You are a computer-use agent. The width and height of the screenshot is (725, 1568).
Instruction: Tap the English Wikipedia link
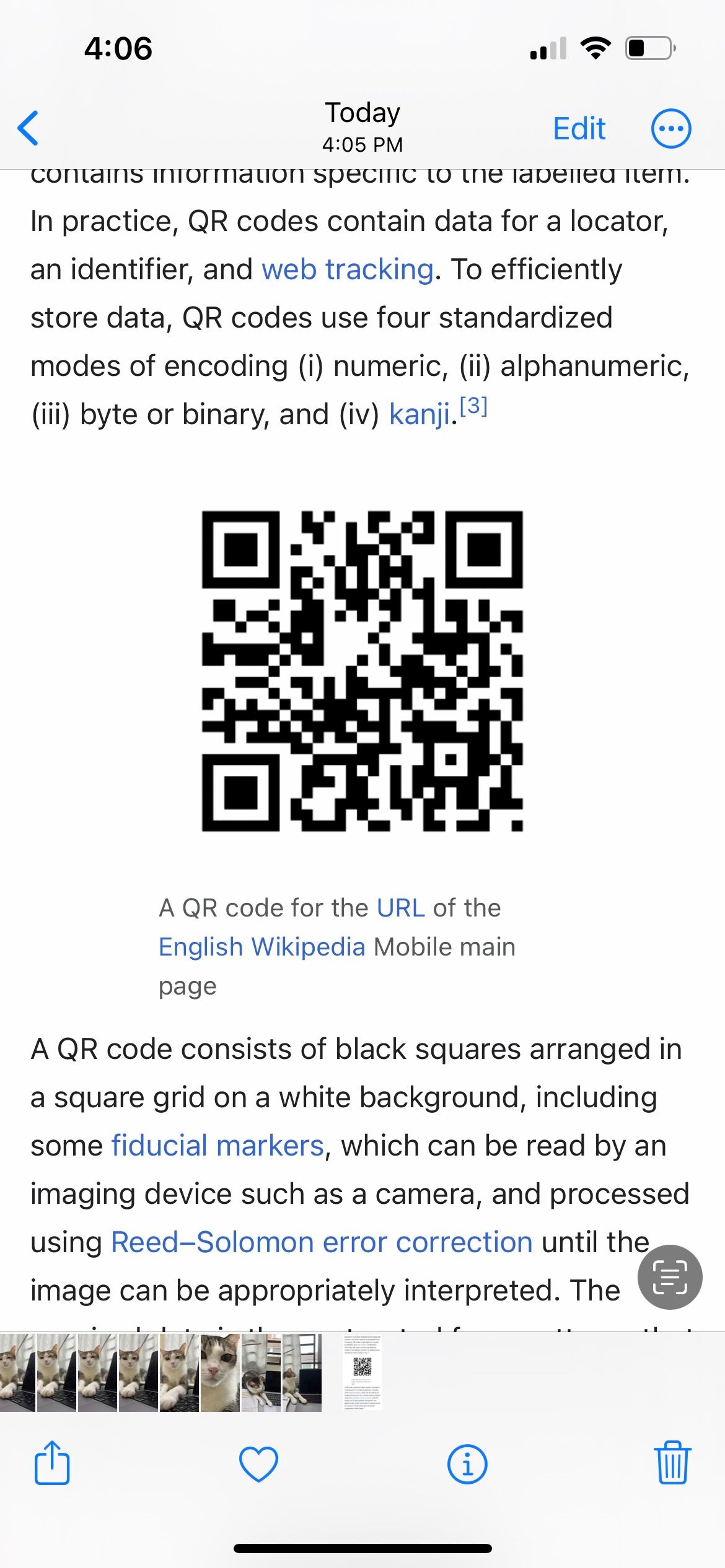tap(261, 946)
